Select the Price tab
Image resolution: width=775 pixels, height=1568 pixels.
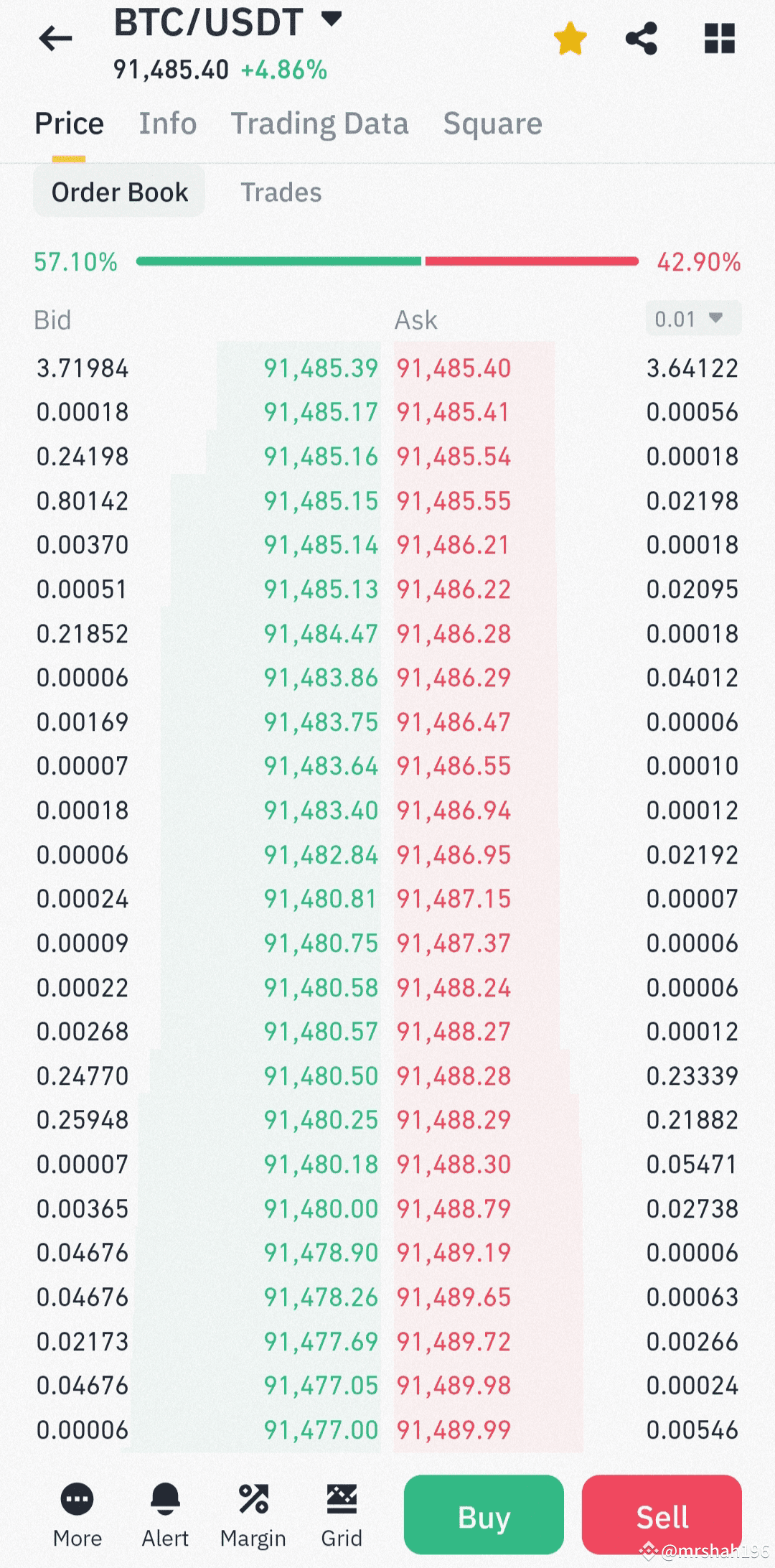tap(69, 123)
